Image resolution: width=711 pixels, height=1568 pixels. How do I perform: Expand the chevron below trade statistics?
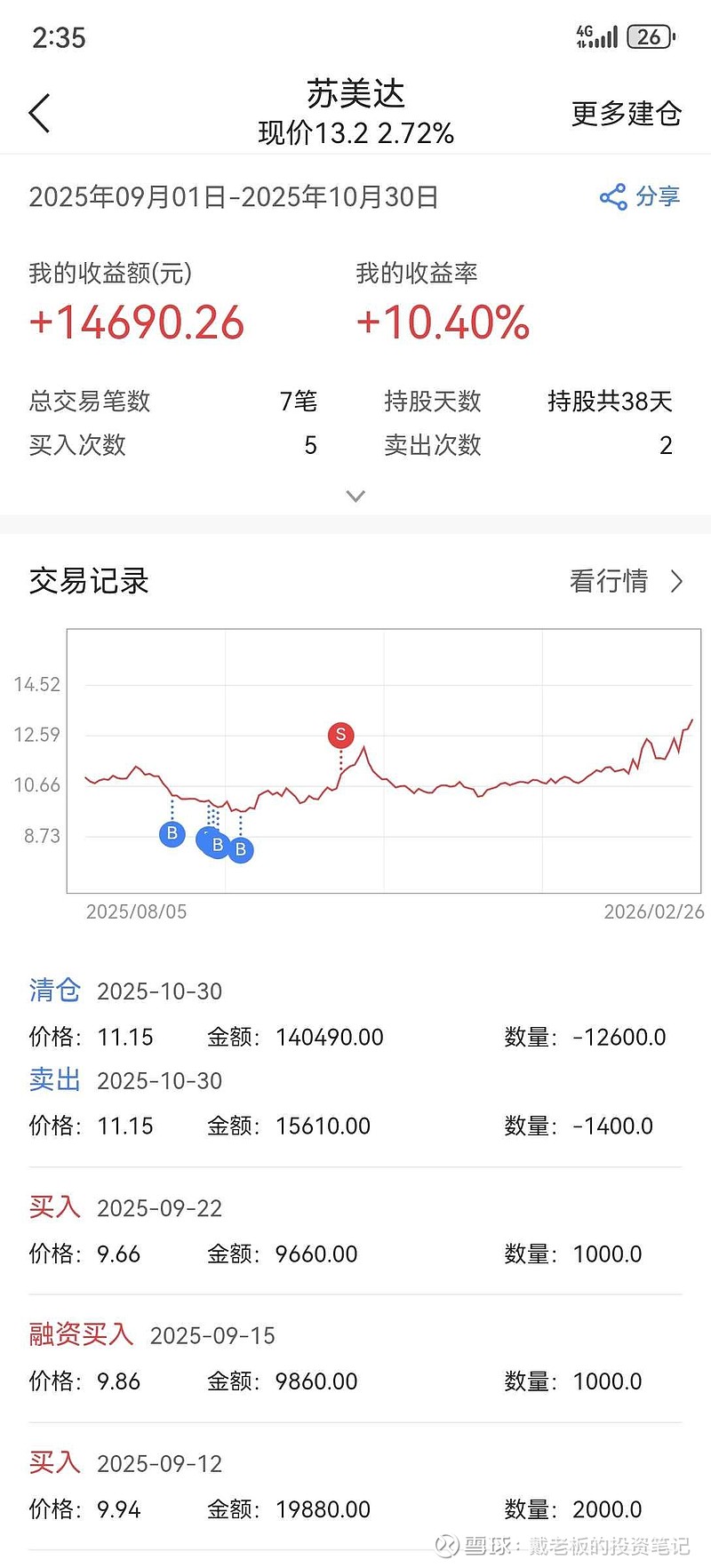(355, 495)
